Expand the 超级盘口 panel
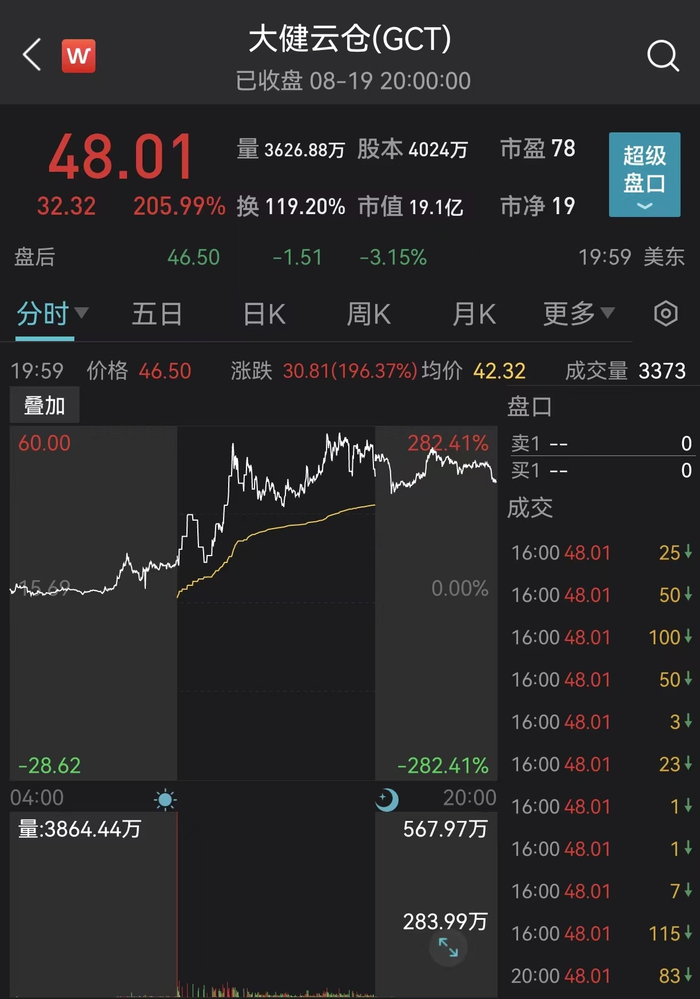This screenshot has width=700, height=999. coord(644,175)
